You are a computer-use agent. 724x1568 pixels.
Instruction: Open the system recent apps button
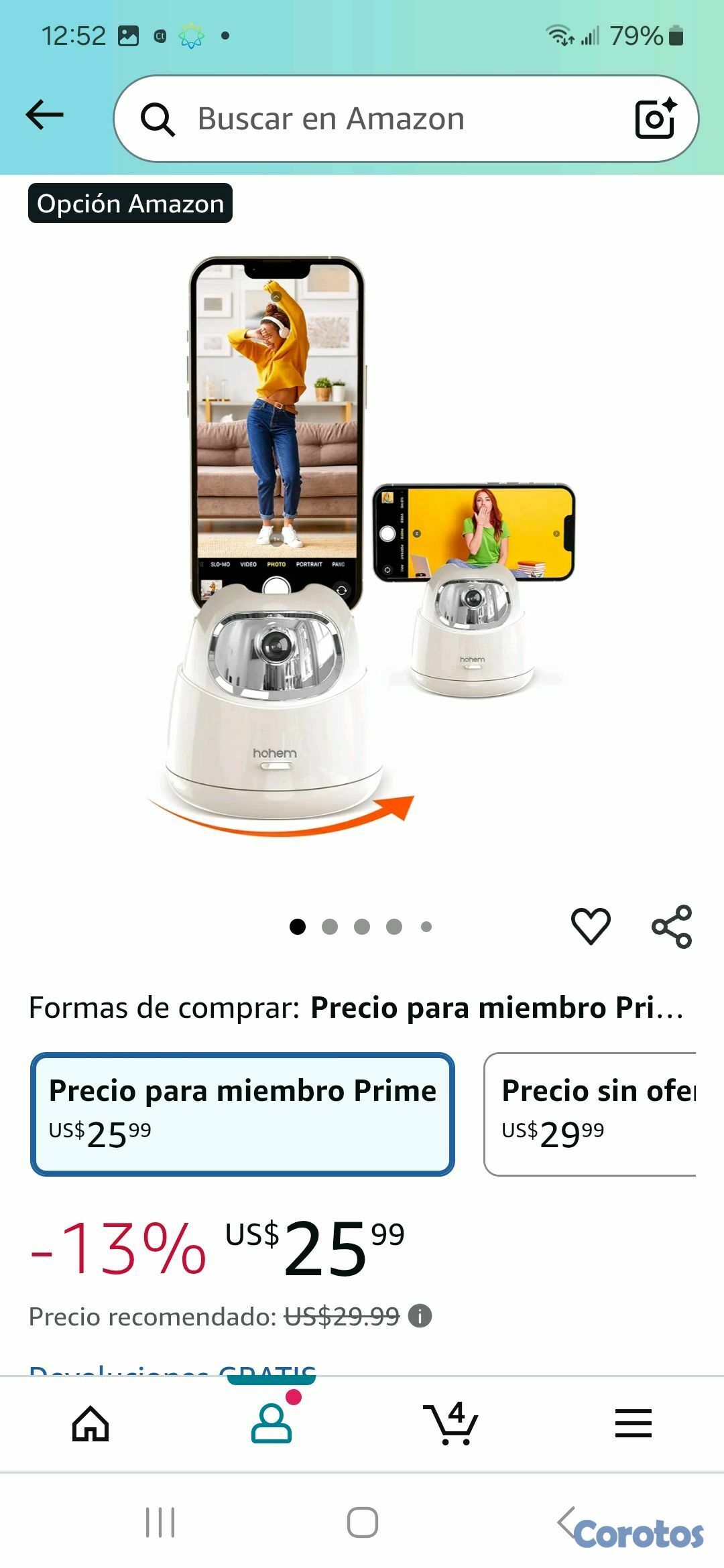point(160,1522)
